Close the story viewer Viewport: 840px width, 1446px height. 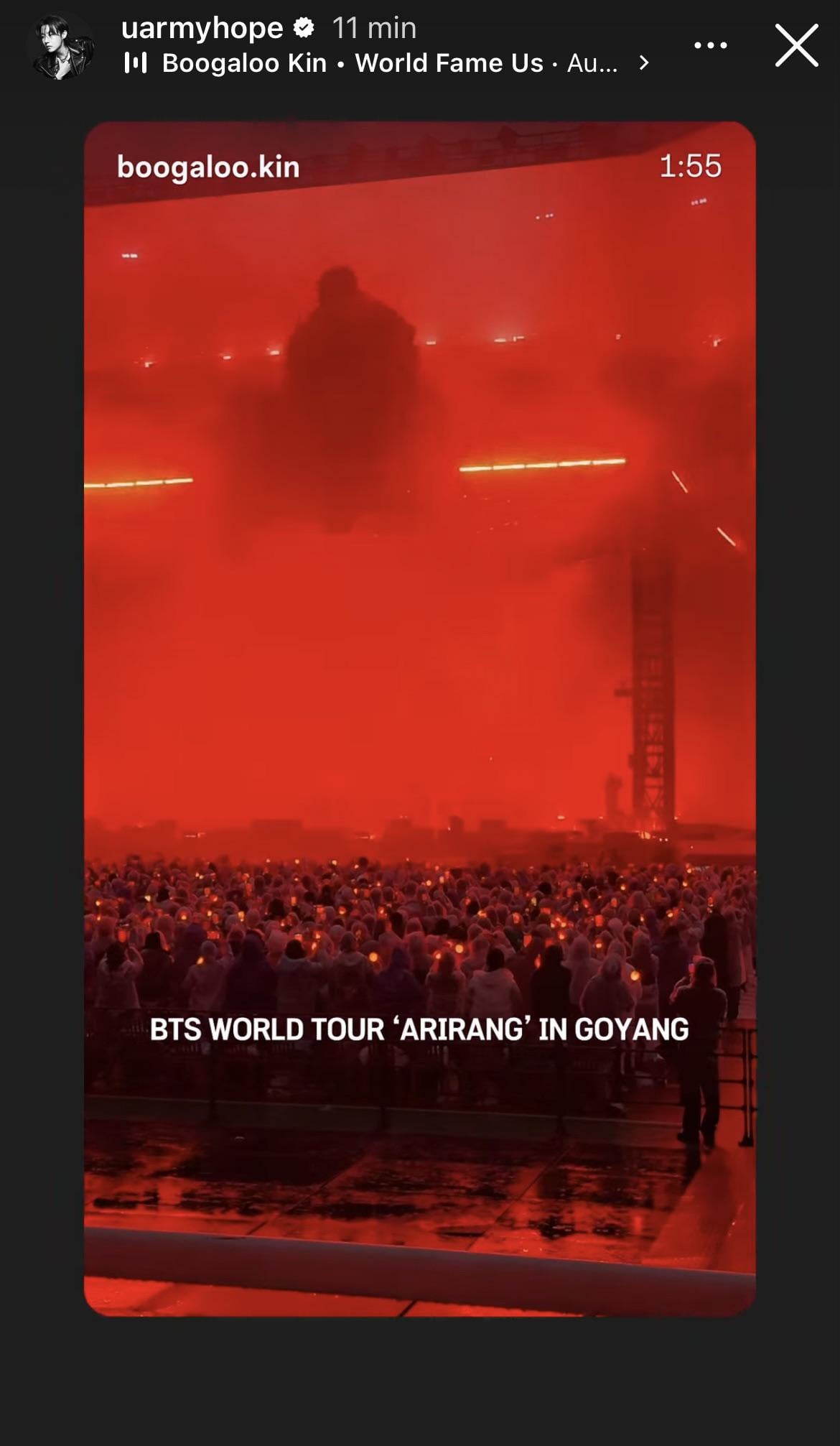tap(796, 45)
